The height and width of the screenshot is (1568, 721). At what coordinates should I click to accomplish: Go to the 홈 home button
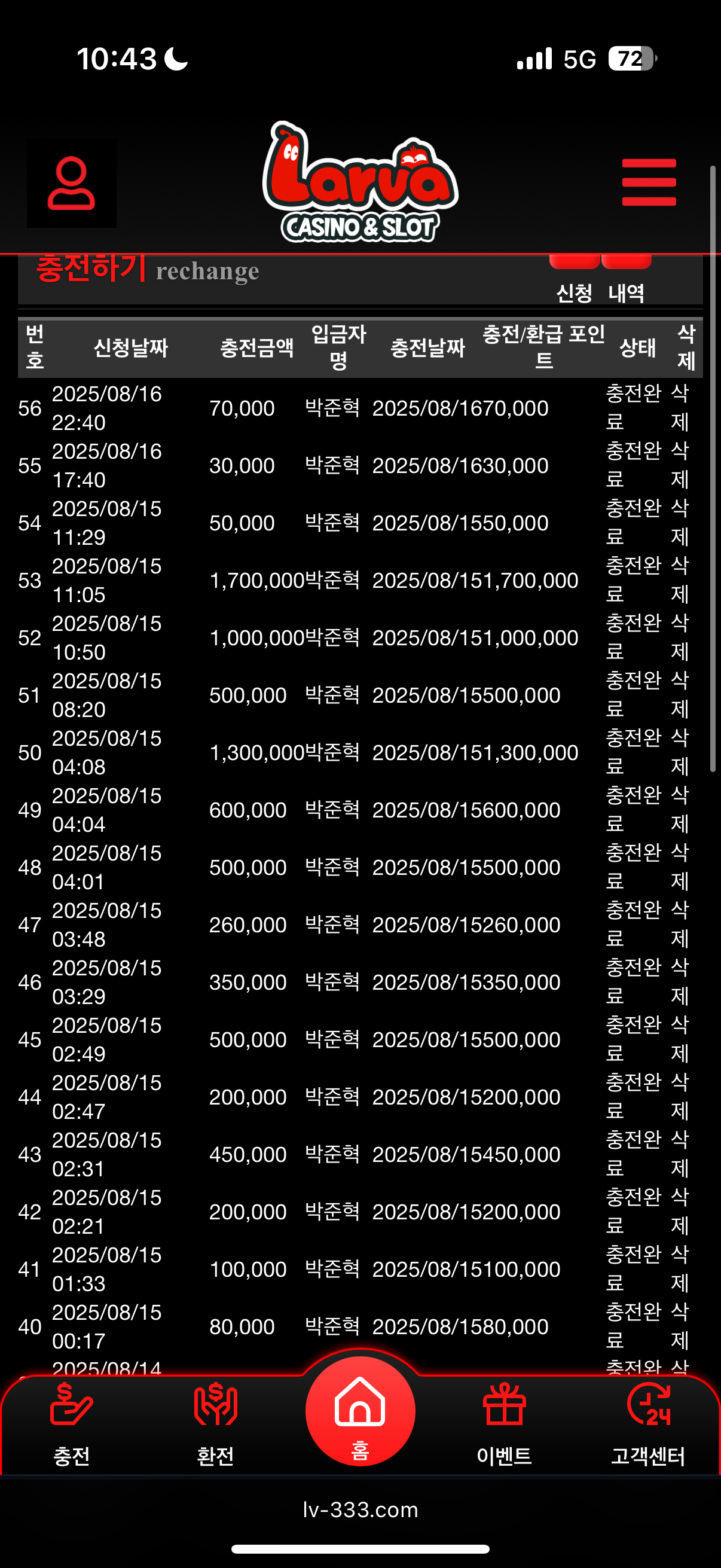tap(360, 1412)
